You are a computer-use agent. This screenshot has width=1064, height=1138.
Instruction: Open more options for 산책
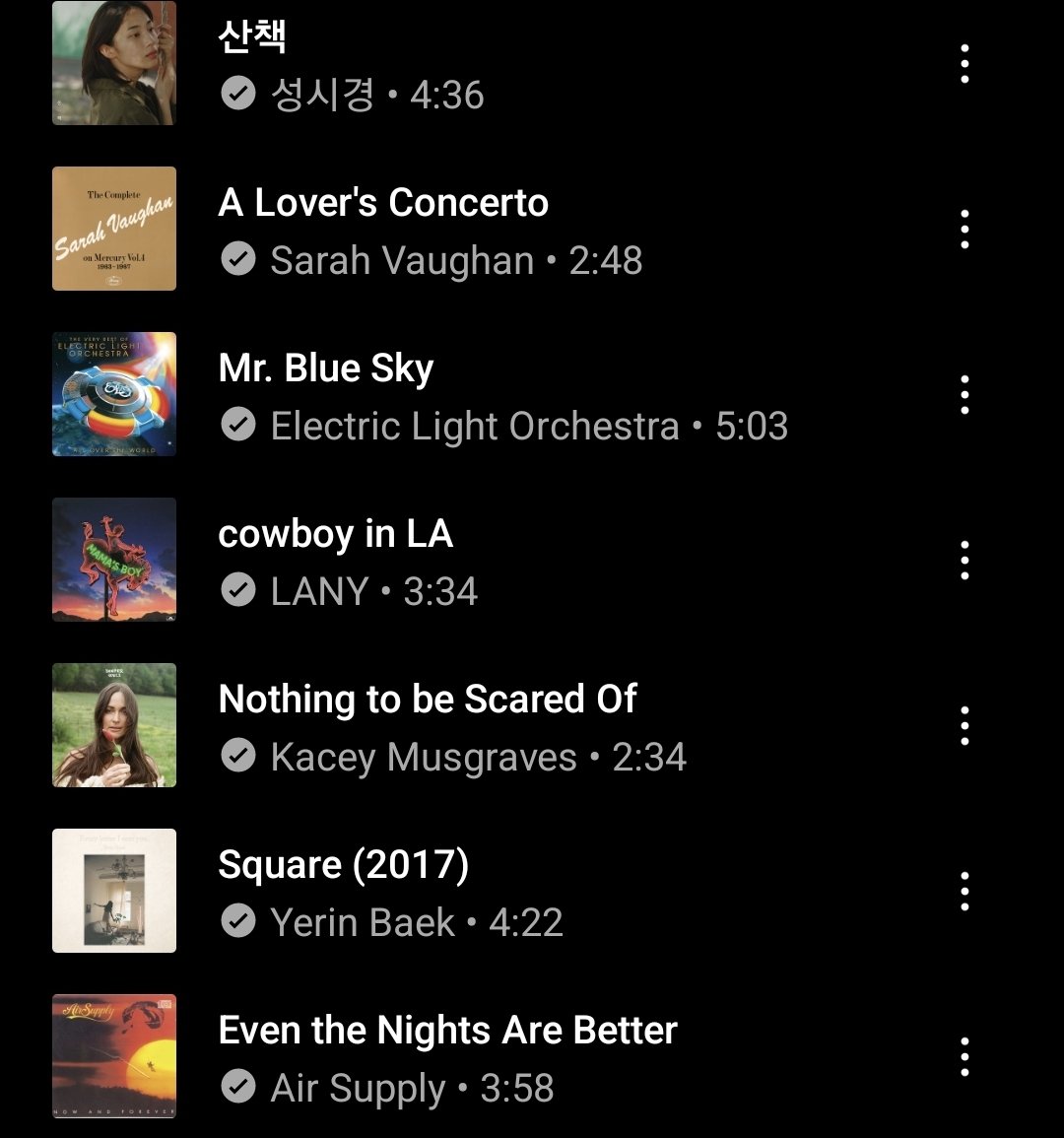coord(964,64)
